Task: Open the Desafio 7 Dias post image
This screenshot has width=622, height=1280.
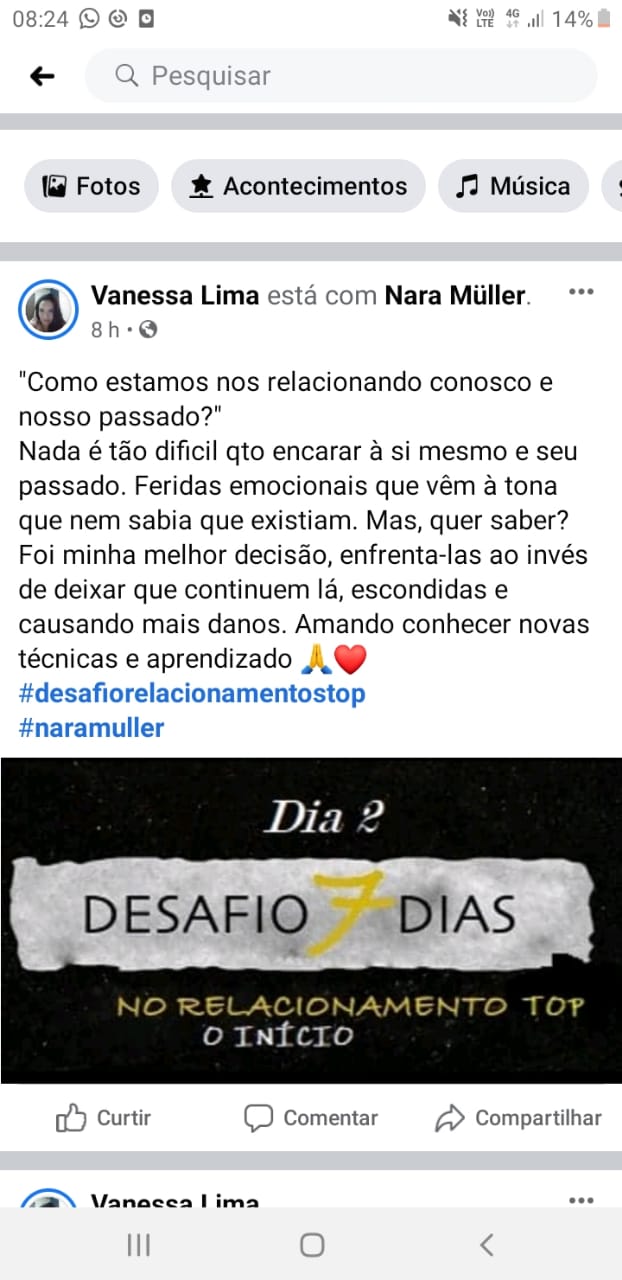Action: click(x=311, y=920)
